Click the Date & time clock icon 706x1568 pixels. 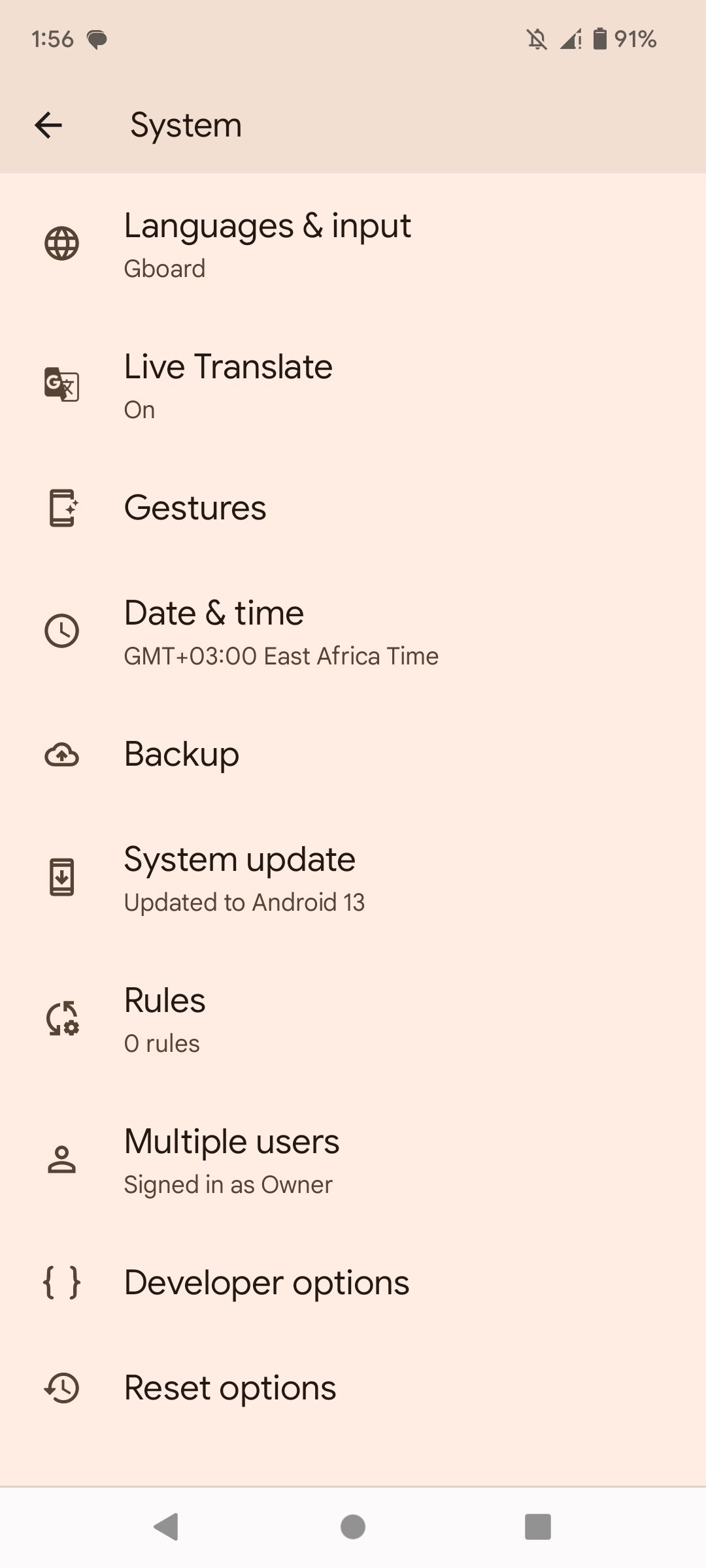(62, 630)
